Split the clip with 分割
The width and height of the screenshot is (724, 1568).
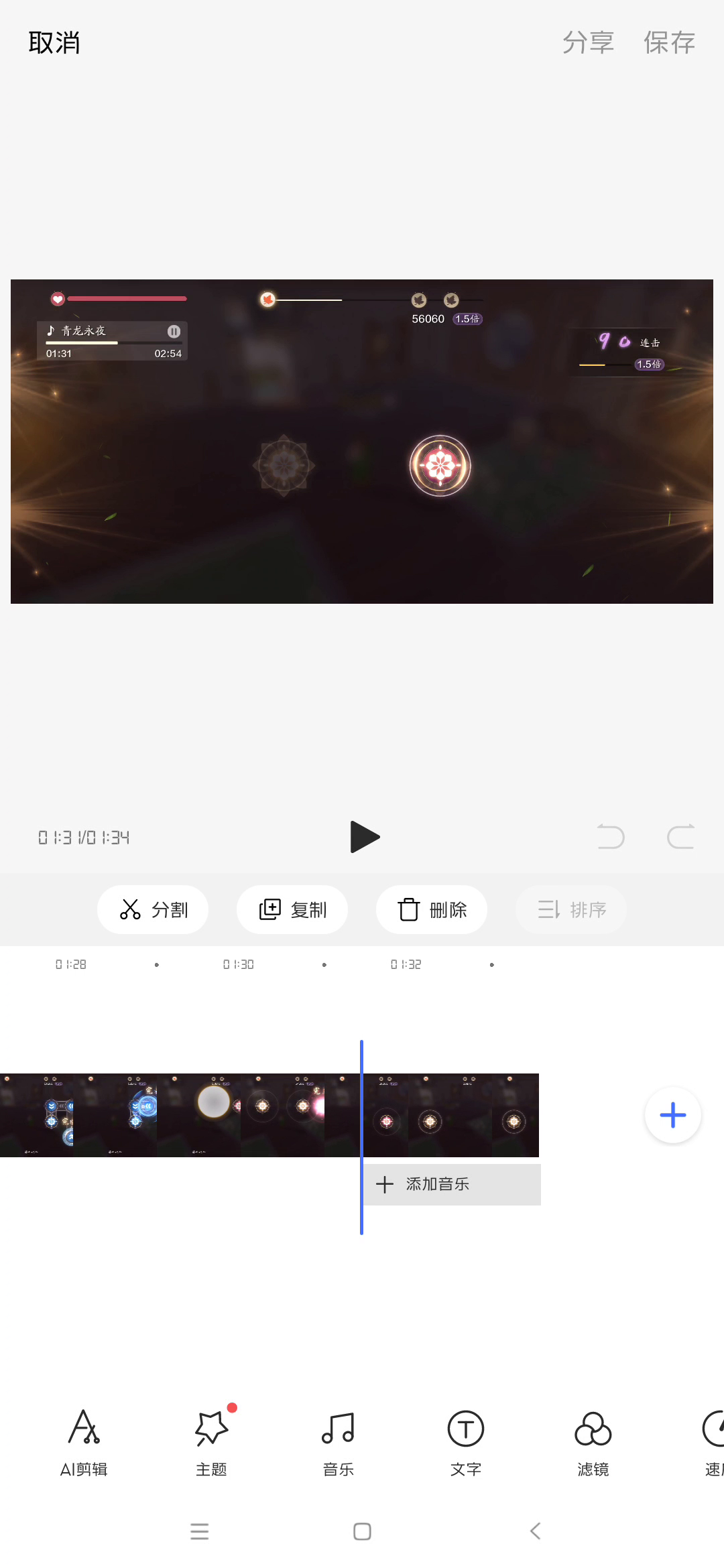coord(153,909)
